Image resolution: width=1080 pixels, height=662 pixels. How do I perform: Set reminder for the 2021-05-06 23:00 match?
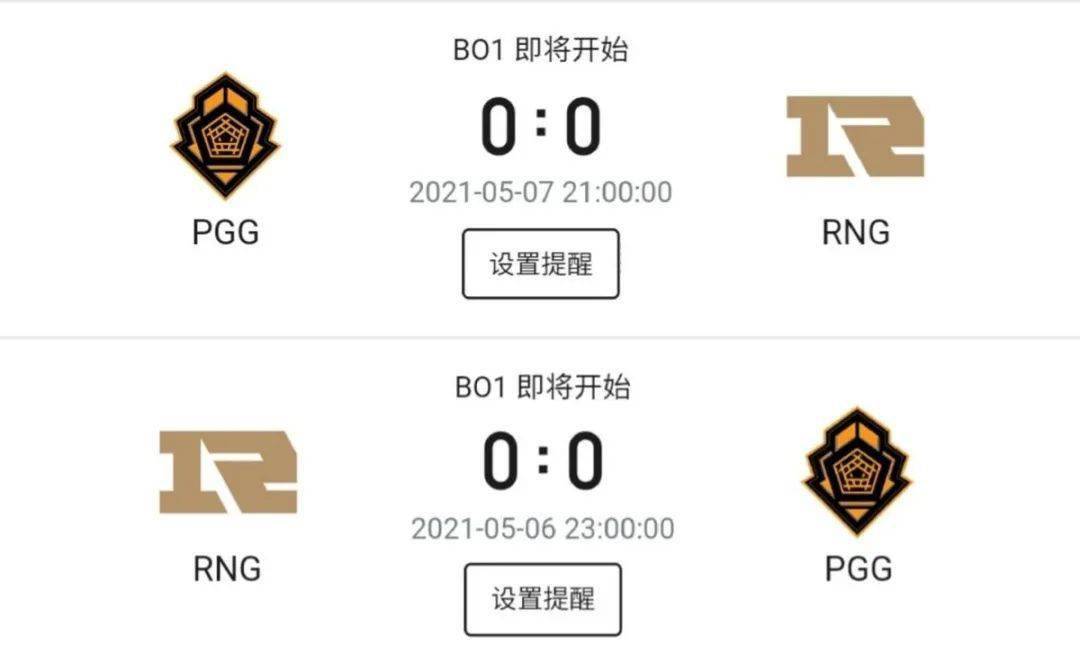(x=542, y=599)
